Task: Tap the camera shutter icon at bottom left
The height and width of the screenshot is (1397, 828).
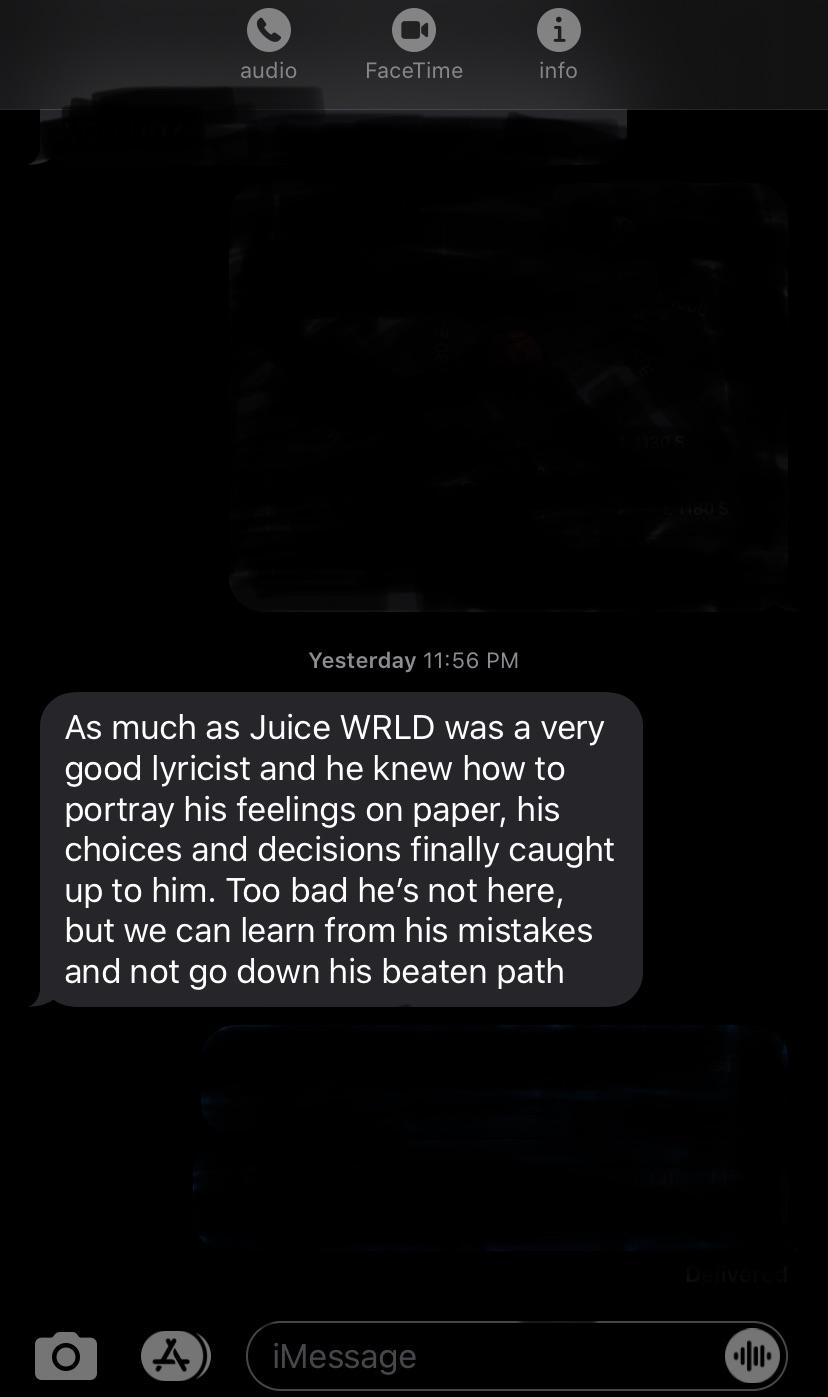Action: pos(65,1355)
